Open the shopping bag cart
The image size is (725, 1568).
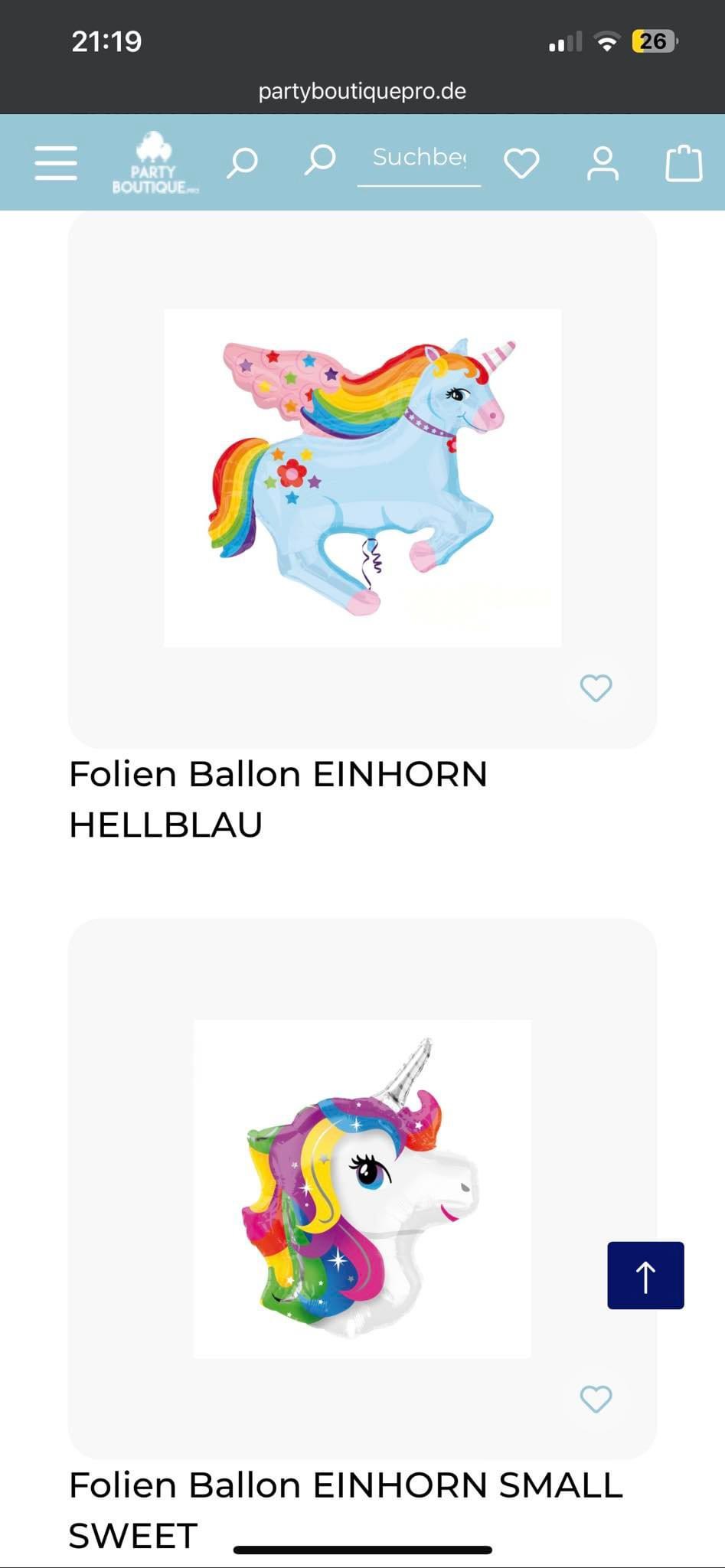coord(683,163)
